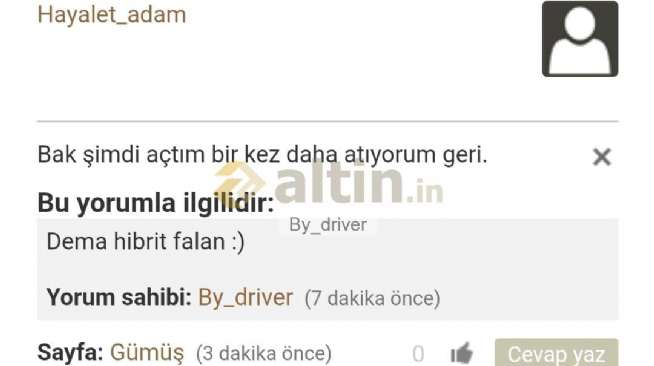This screenshot has height=366, width=654.
Task: Open By_driver's profile from Yorum sahibi
Action: pos(245,298)
